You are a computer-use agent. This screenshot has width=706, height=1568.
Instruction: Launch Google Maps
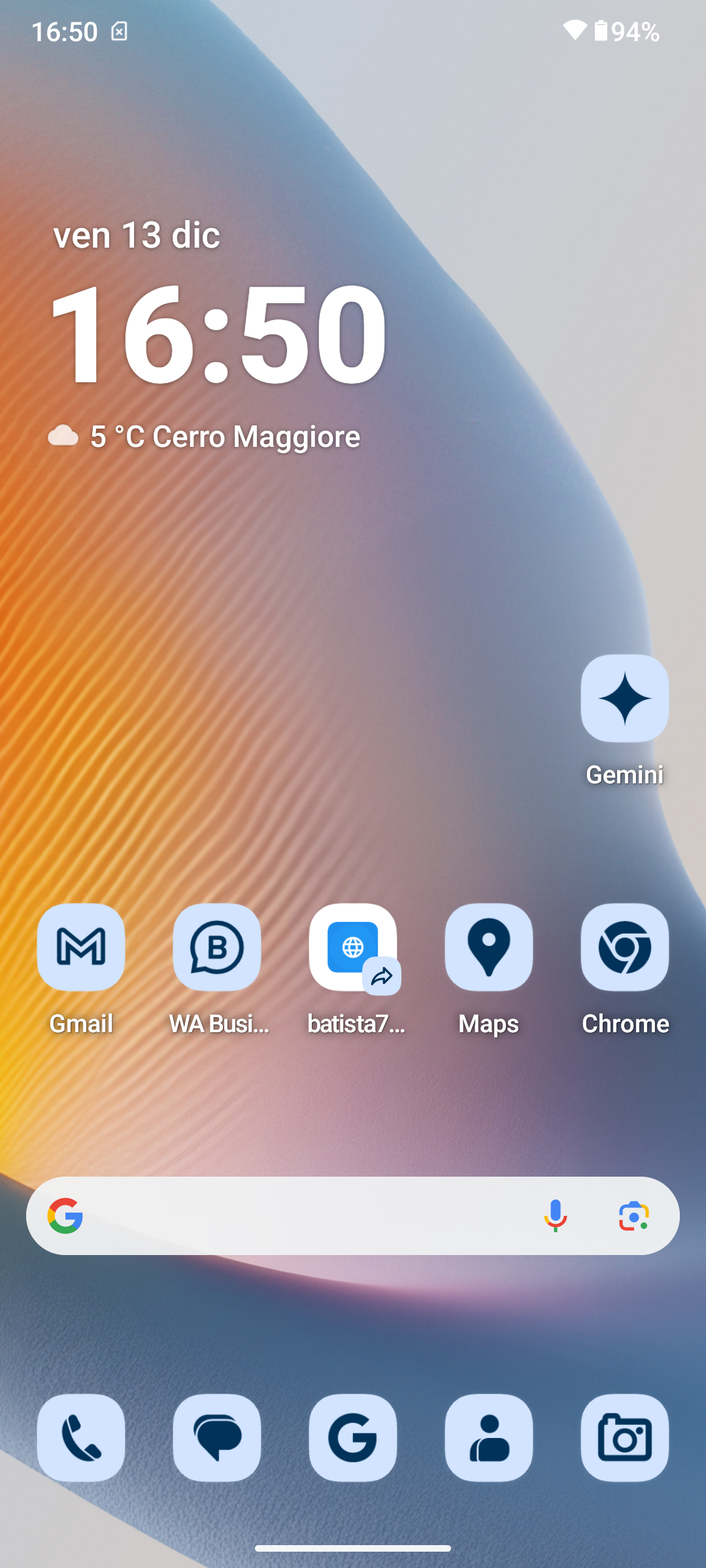click(x=488, y=947)
